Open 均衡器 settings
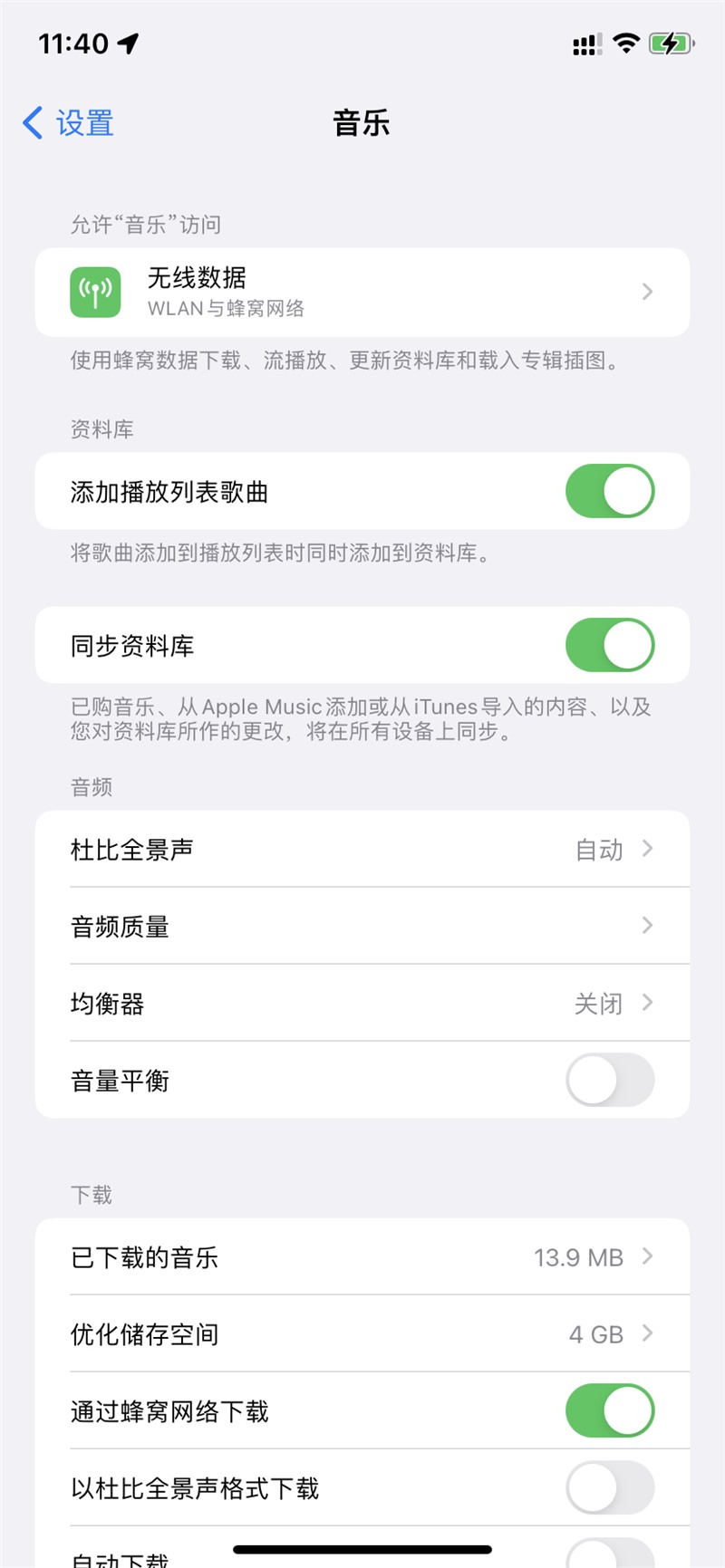Screen dimensions: 725x1568 [x=362, y=1003]
